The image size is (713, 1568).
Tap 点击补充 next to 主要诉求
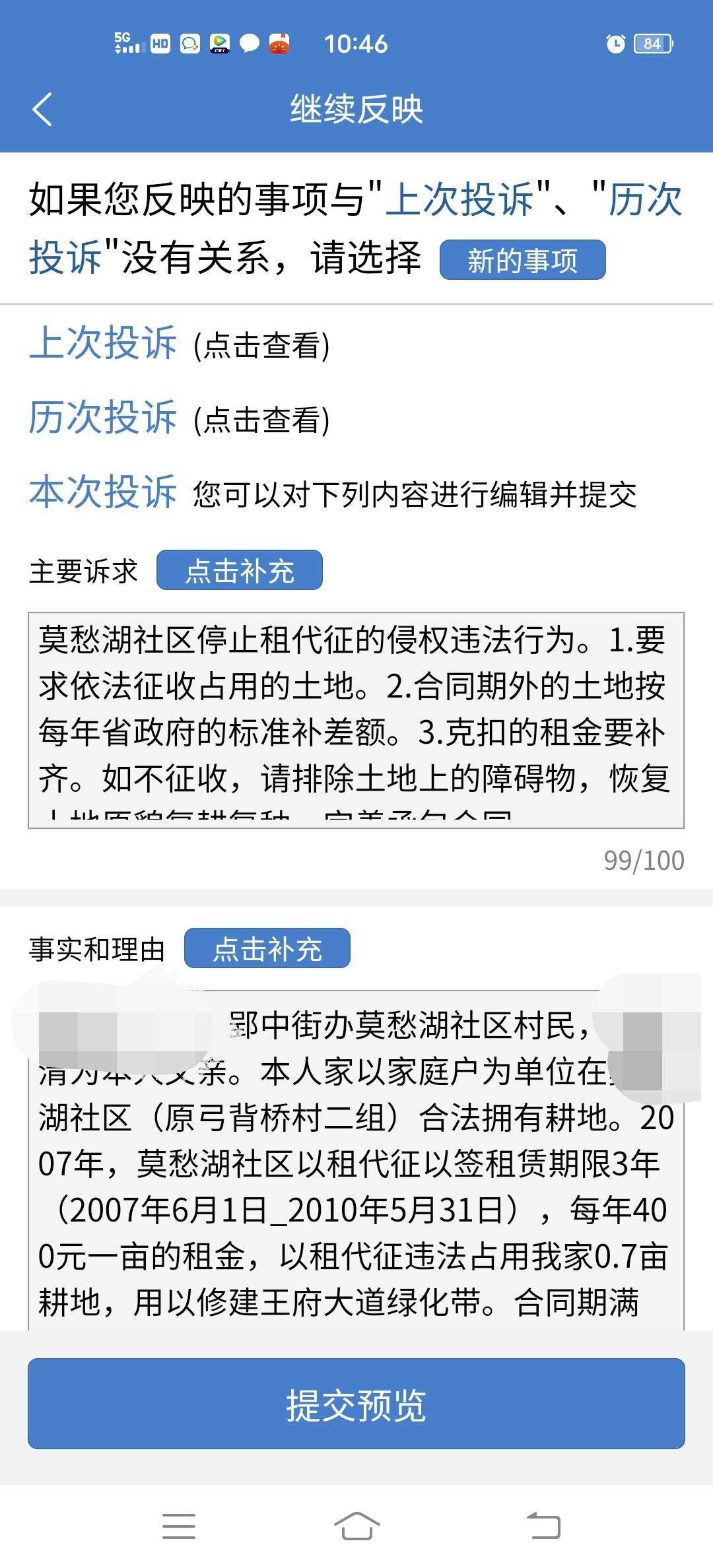tap(239, 570)
